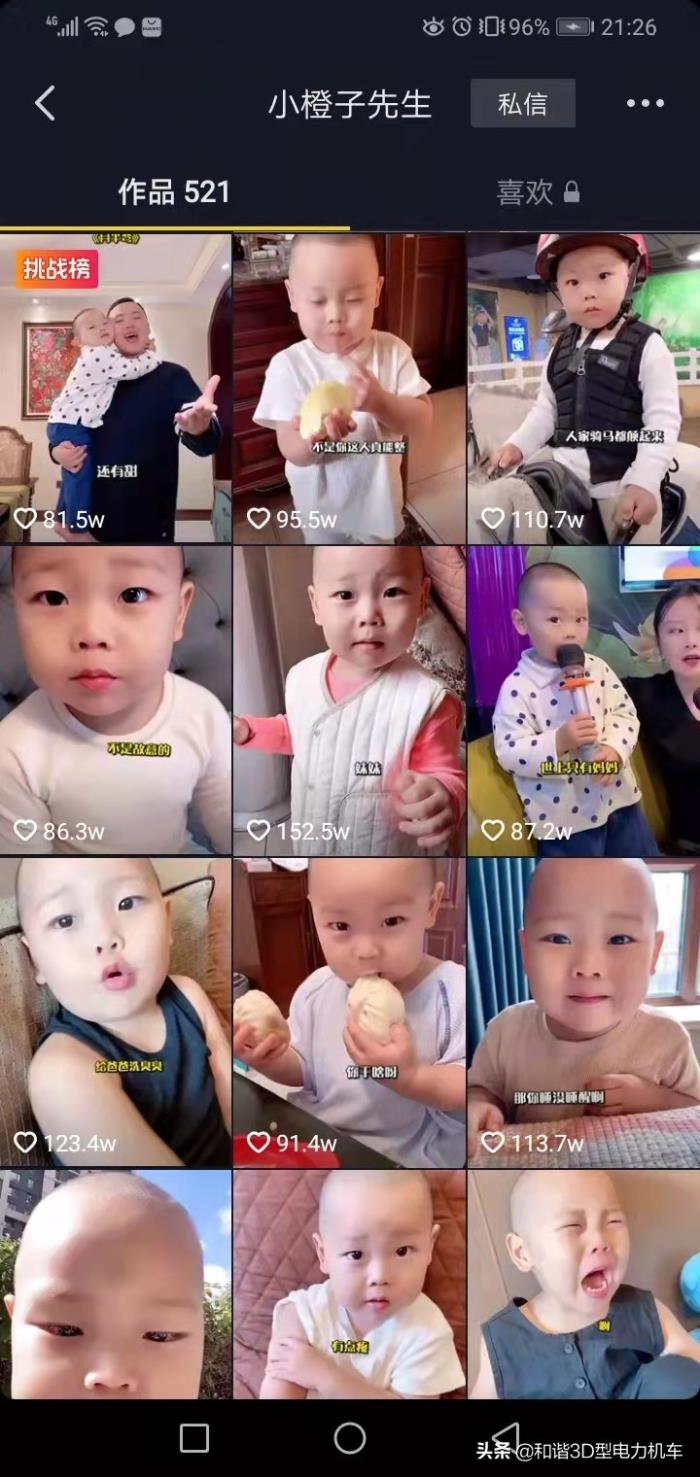This screenshot has width=700, height=1477.
Task: Show recent apps with the square button
Action: (194, 1438)
